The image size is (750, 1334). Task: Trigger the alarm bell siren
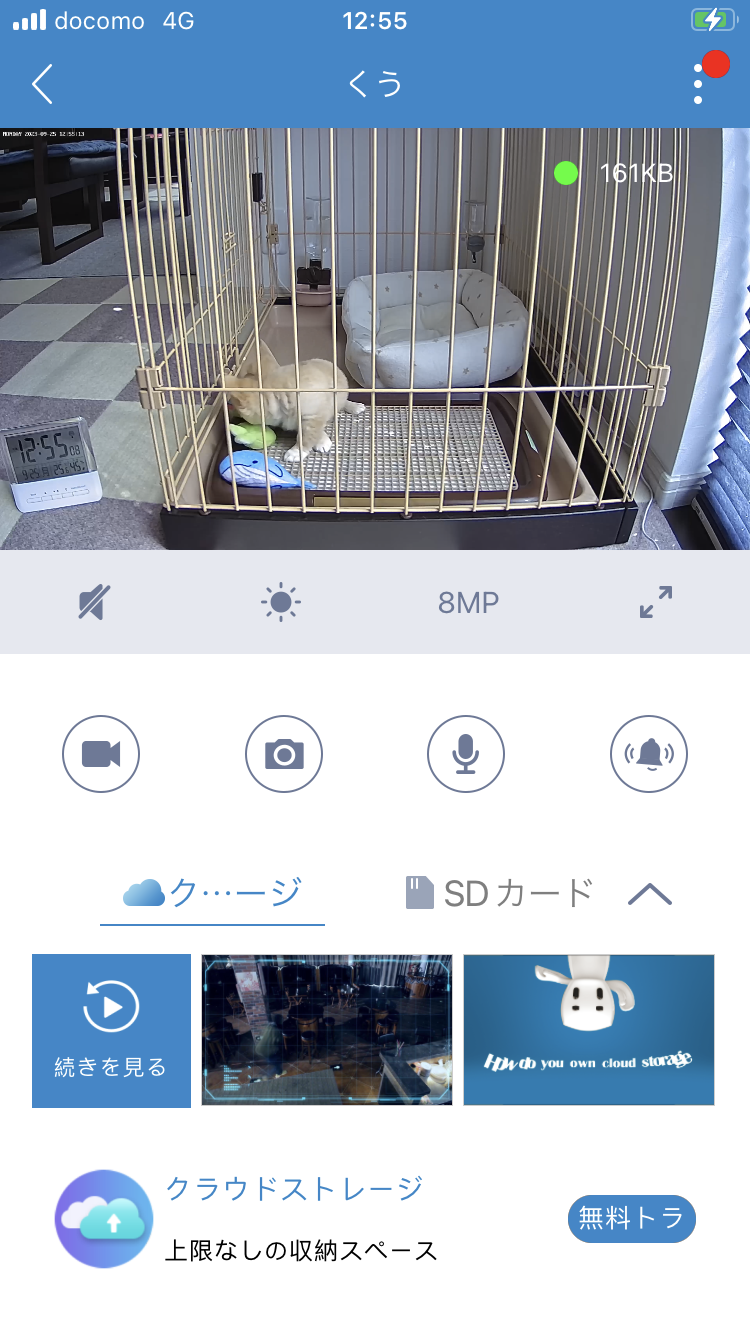[649, 754]
